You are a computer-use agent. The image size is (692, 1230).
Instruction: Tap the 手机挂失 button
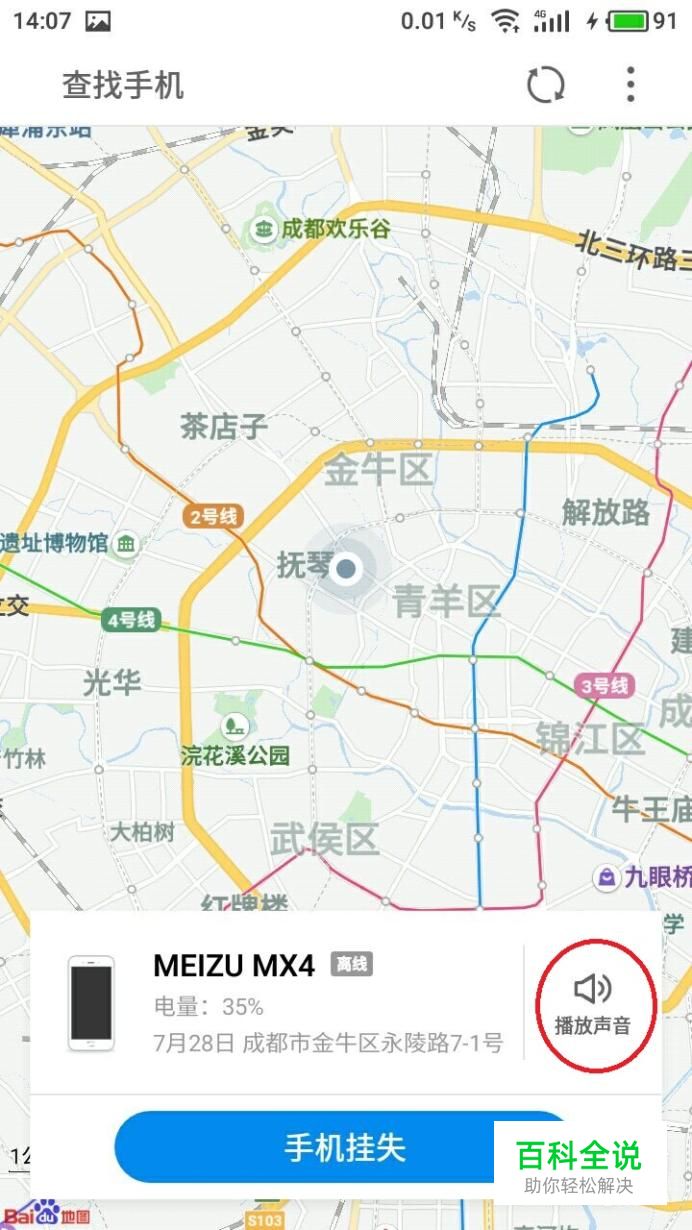click(x=345, y=1147)
